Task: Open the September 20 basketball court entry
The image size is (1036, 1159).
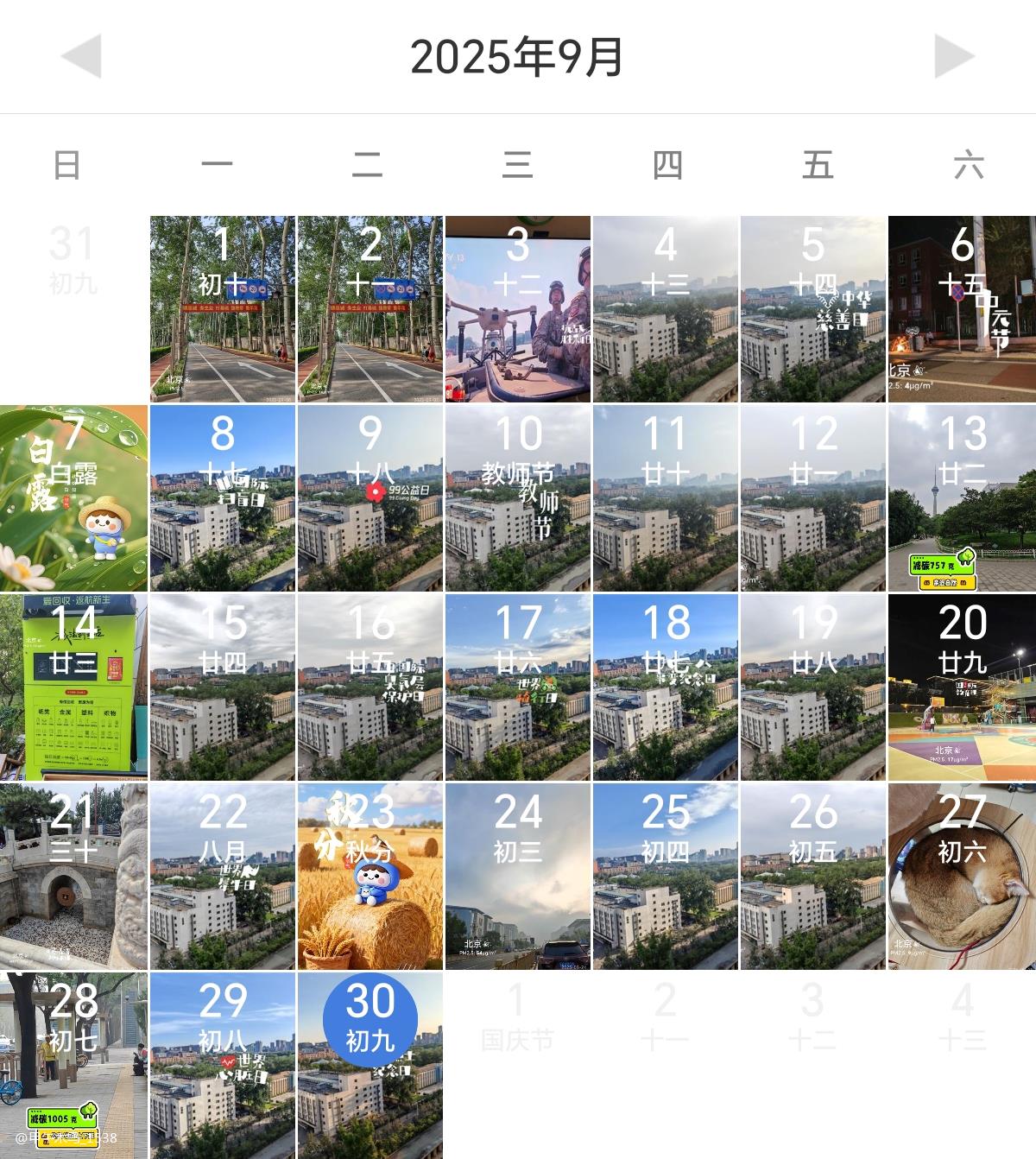Action: pyautogui.click(x=962, y=687)
